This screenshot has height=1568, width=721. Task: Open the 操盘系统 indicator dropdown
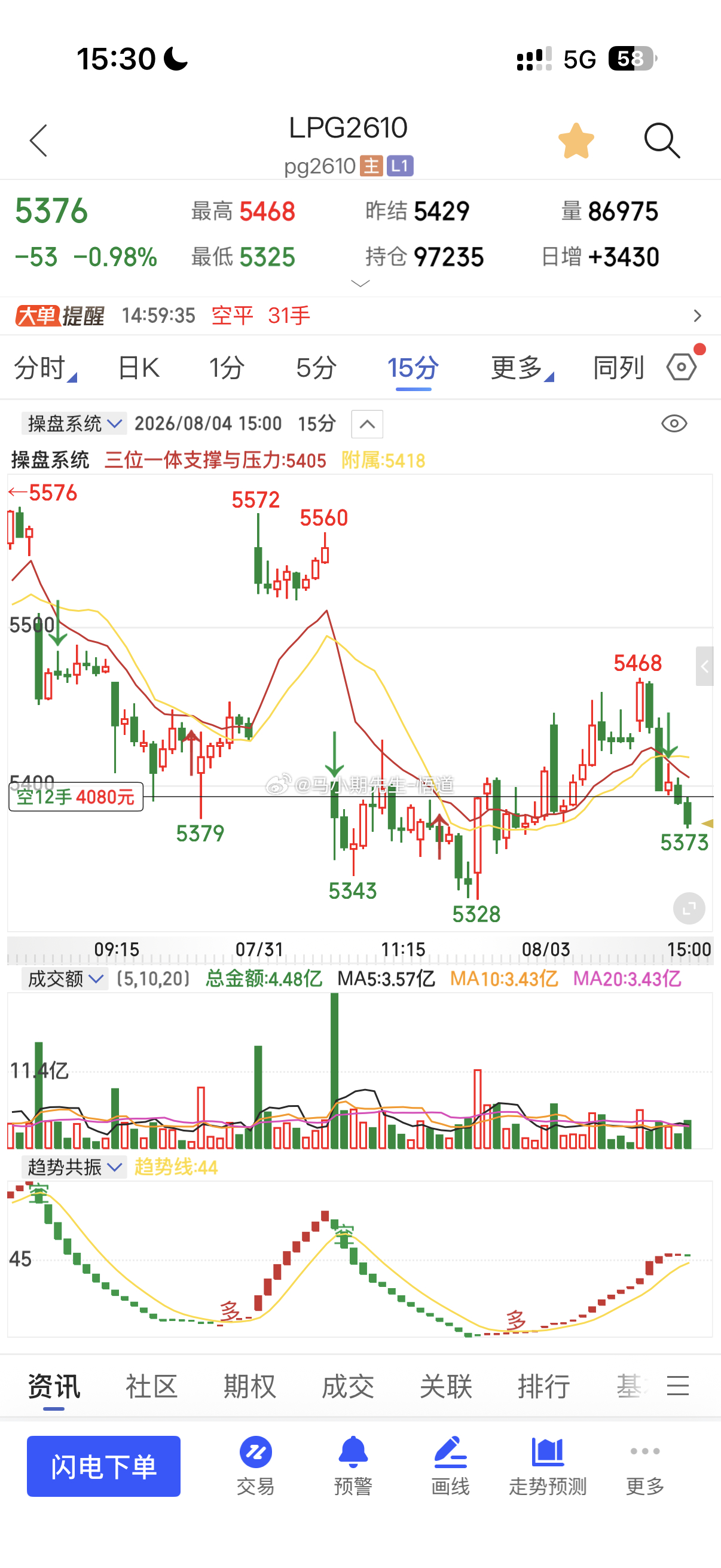pyautogui.click(x=74, y=423)
